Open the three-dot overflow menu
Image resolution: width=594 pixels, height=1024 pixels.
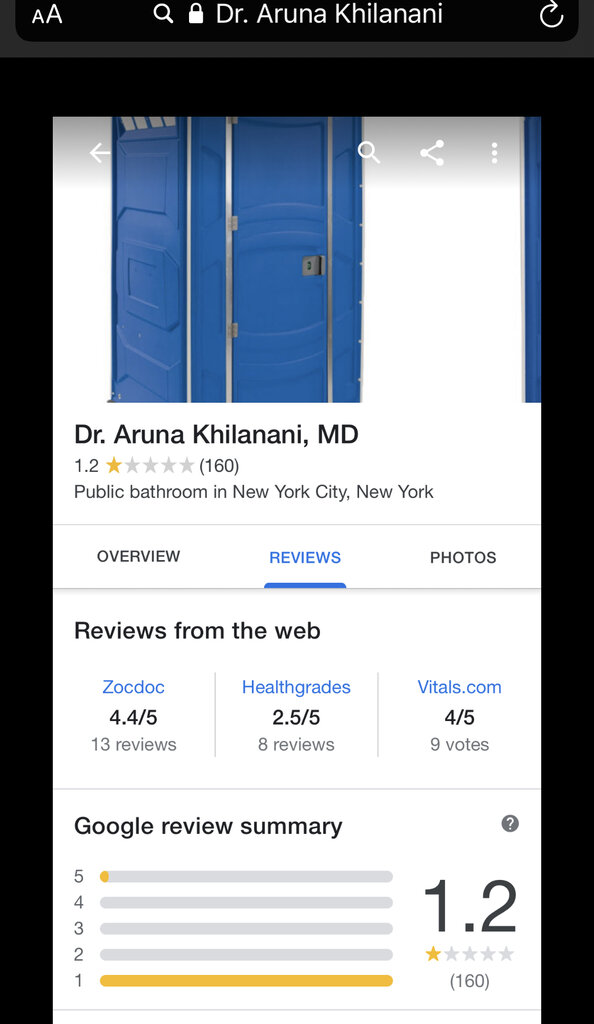494,153
